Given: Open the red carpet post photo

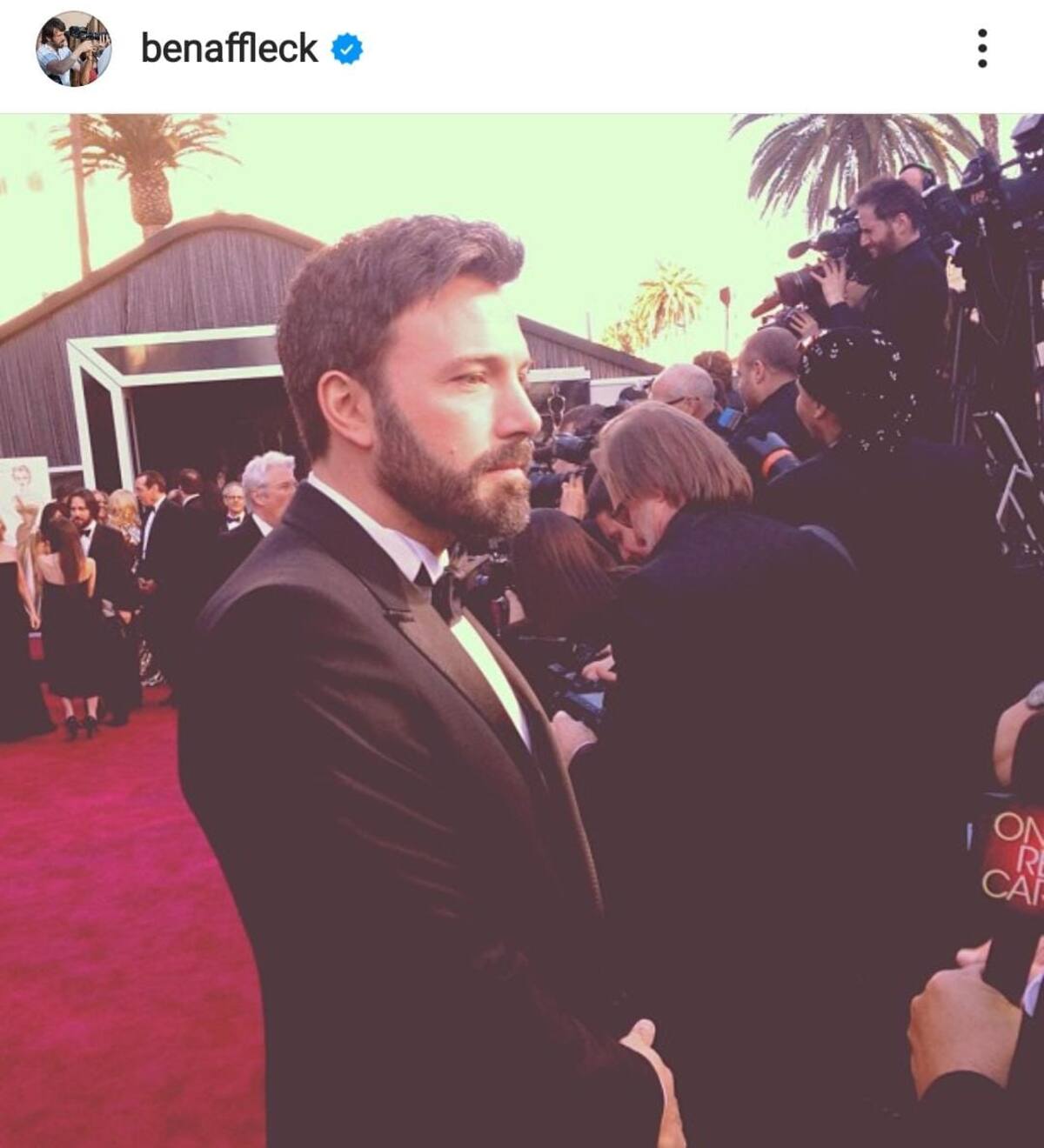Looking at the screenshot, I should pos(522,631).
